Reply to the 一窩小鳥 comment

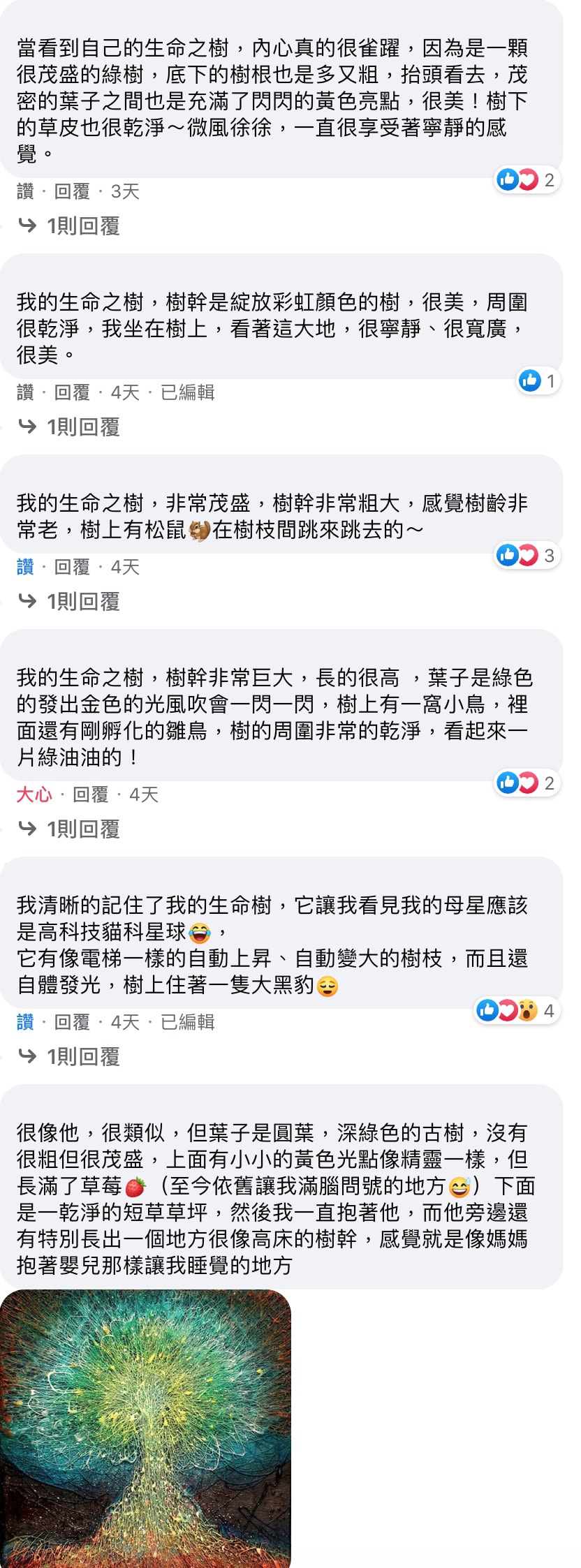90,794
